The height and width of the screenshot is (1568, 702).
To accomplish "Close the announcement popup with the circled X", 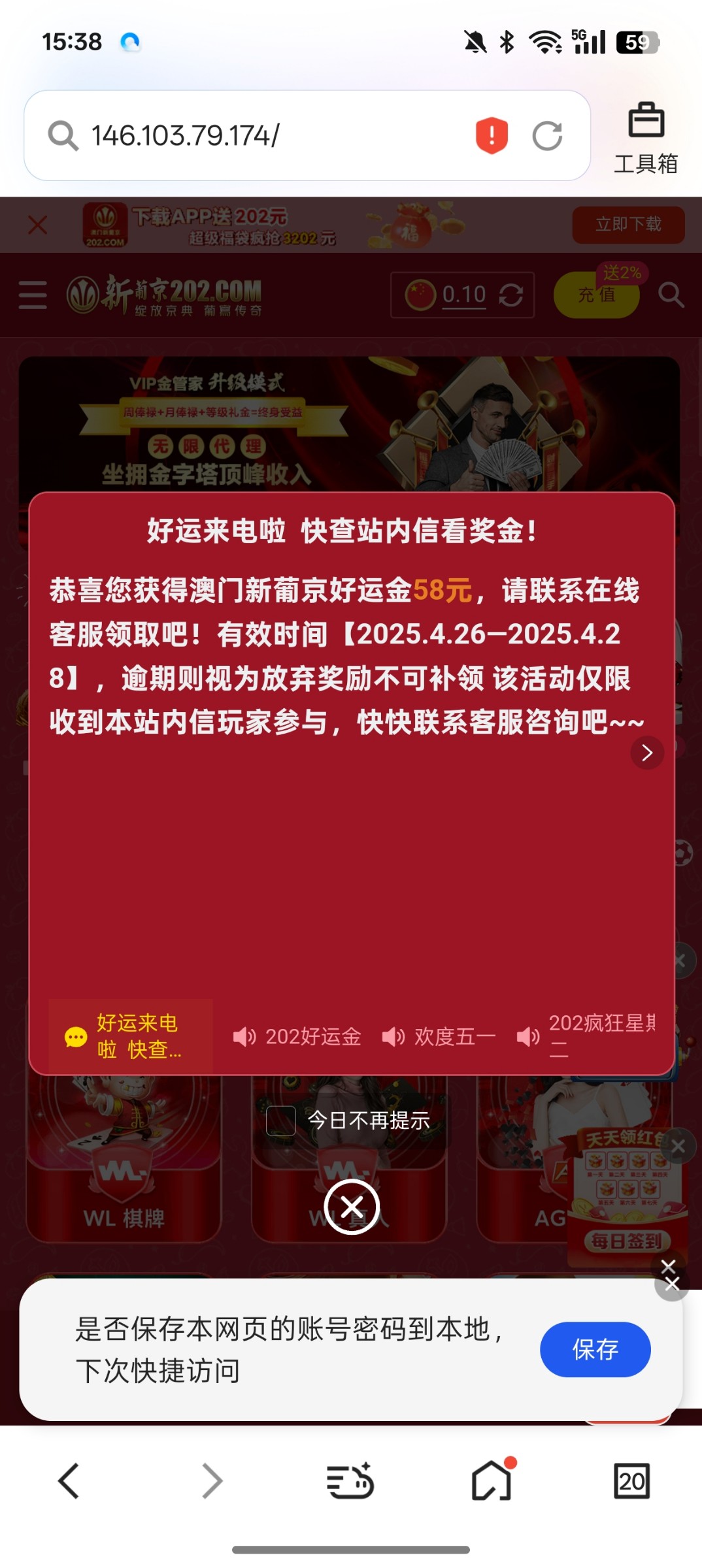I will (x=352, y=1207).
